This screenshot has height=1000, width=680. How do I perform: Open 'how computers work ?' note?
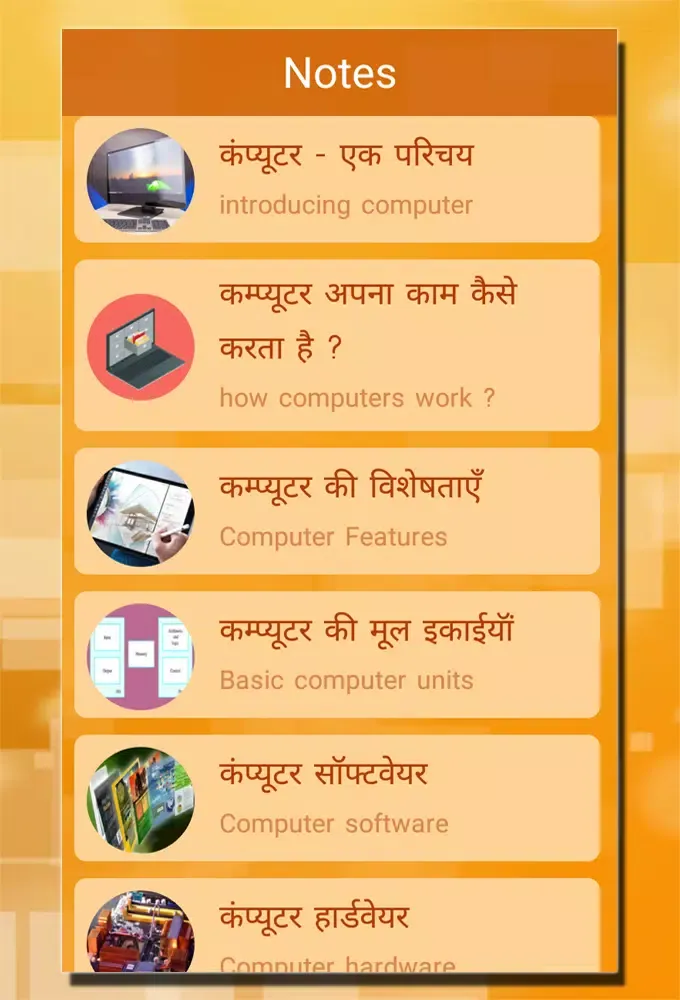pos(337,346)
